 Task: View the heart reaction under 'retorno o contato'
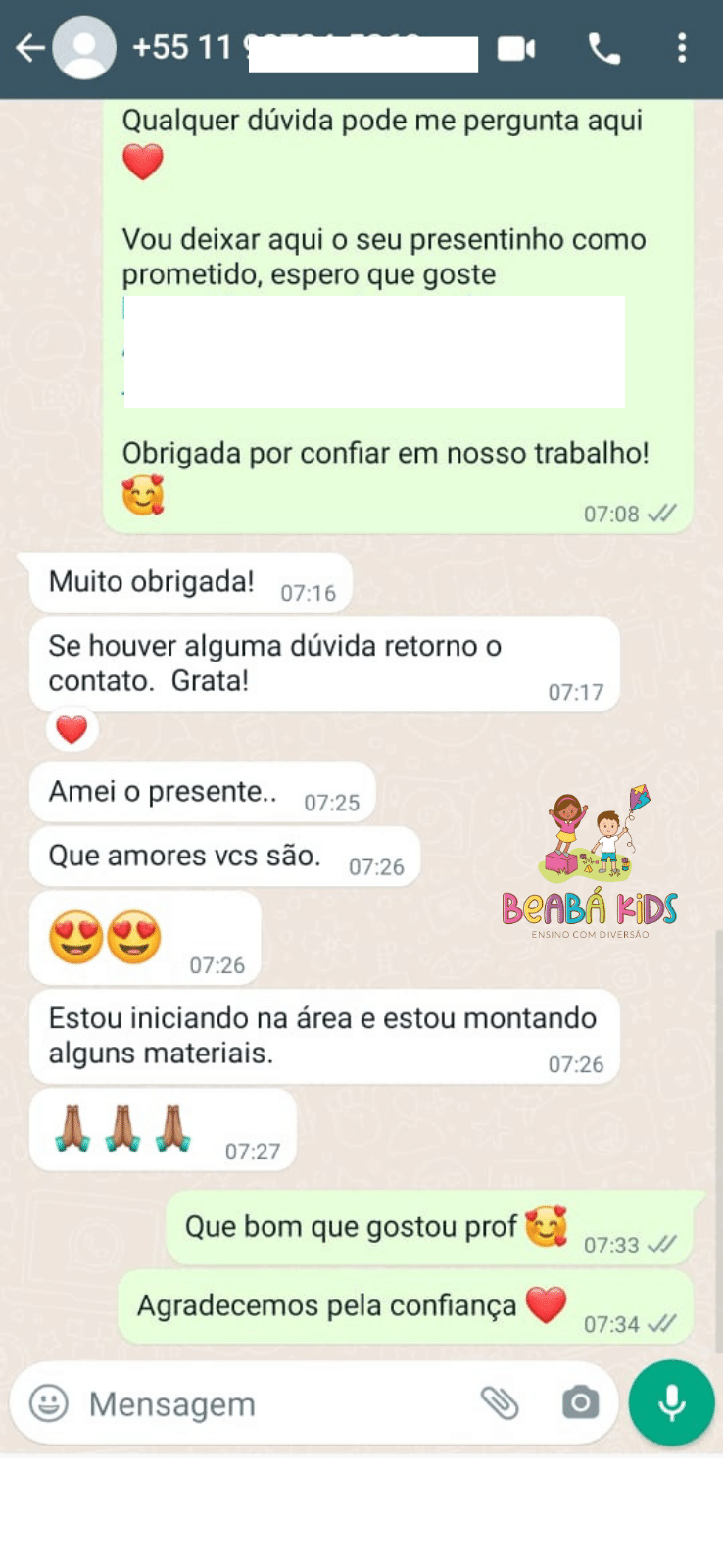72,729
